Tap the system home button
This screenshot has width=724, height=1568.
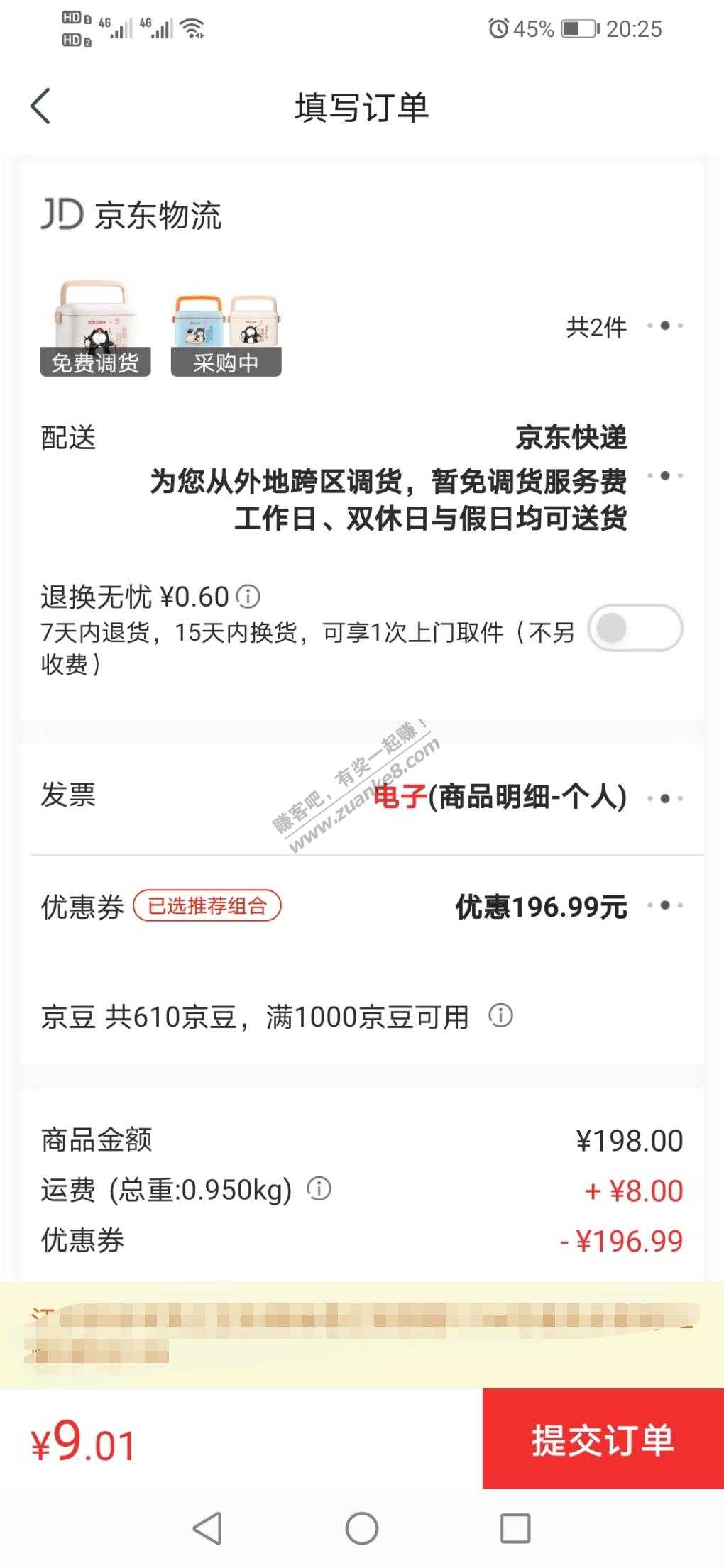(x=362, y=1528)
